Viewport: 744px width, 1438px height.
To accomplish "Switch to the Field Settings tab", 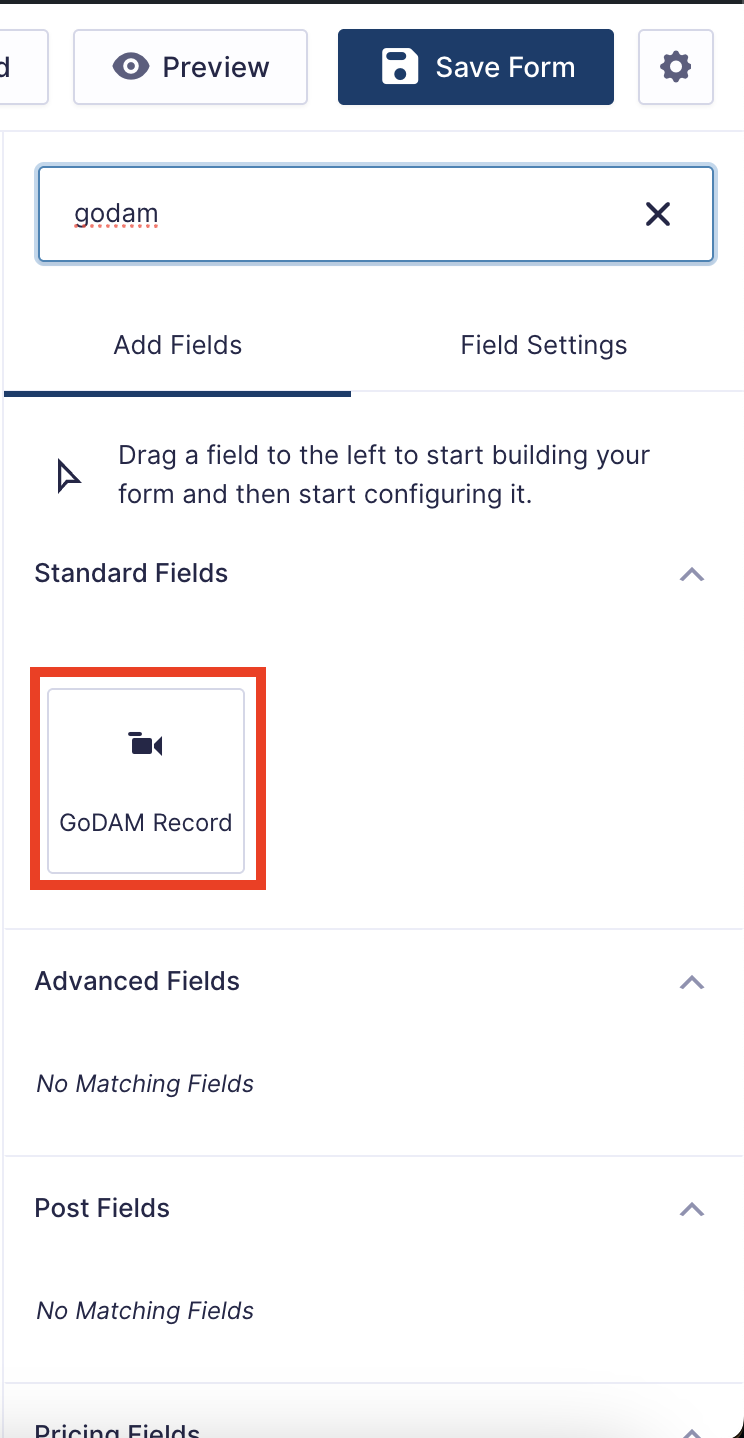I will coord(544,346).
